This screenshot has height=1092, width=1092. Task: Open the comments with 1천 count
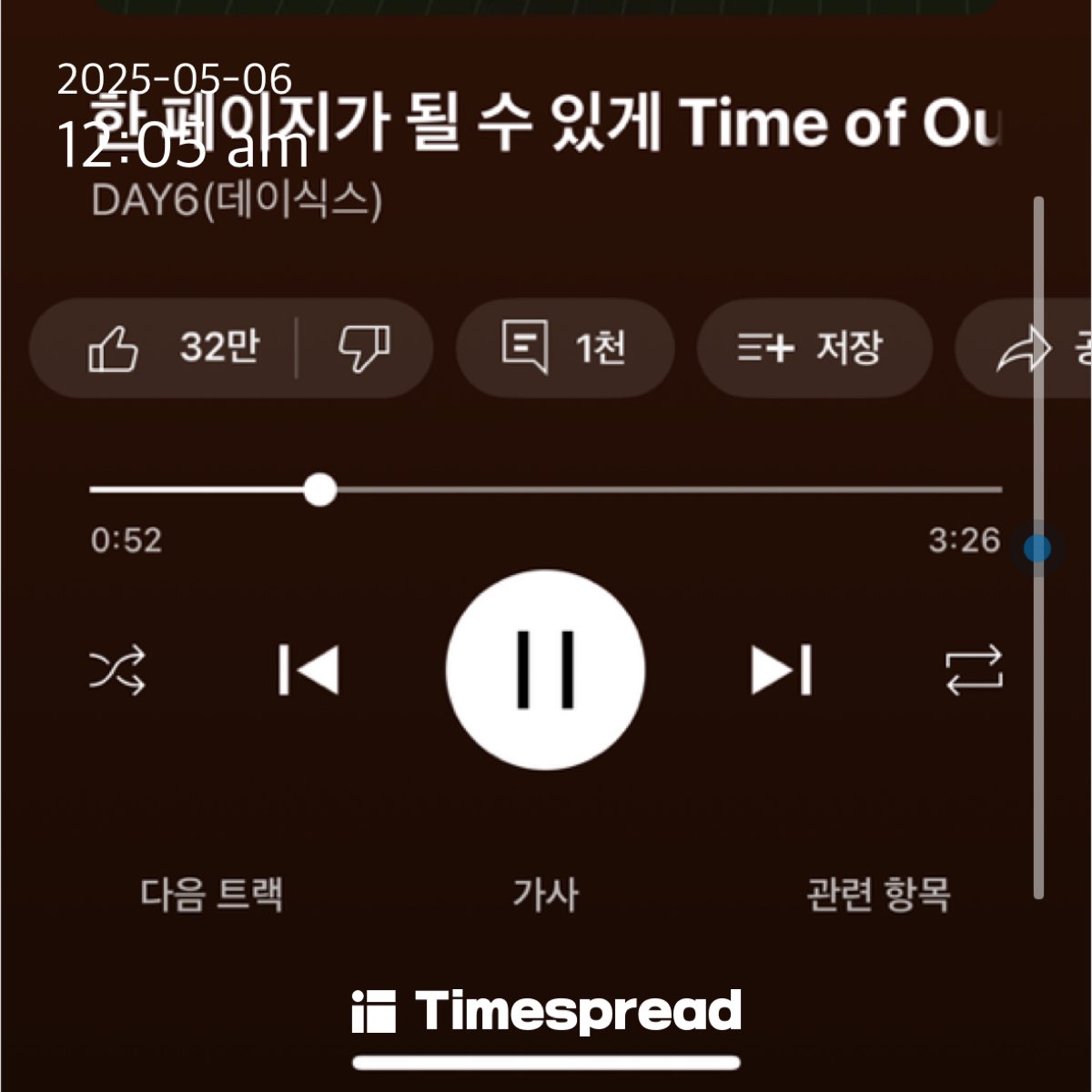(x=564, y=348)
